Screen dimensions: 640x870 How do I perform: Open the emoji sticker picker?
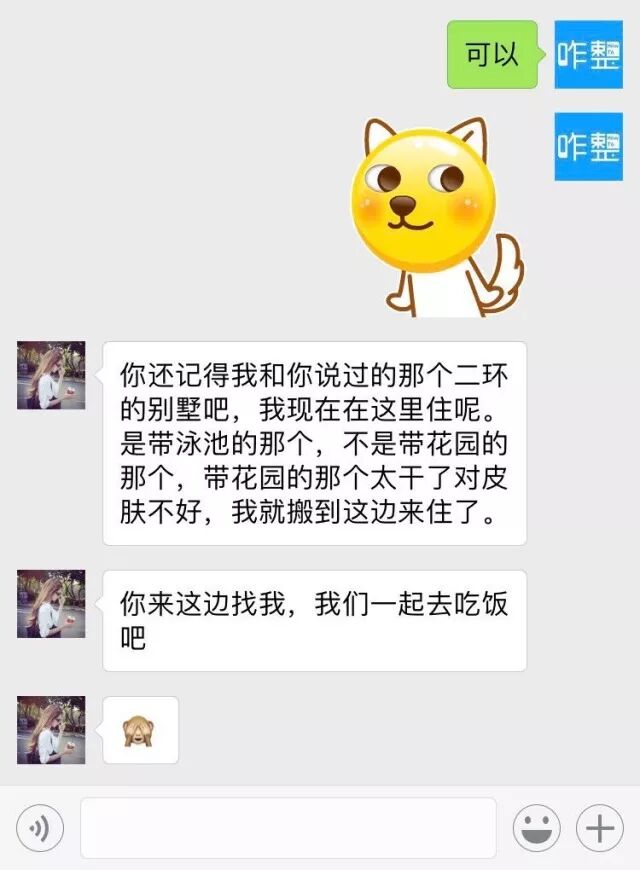coord(536,828)
